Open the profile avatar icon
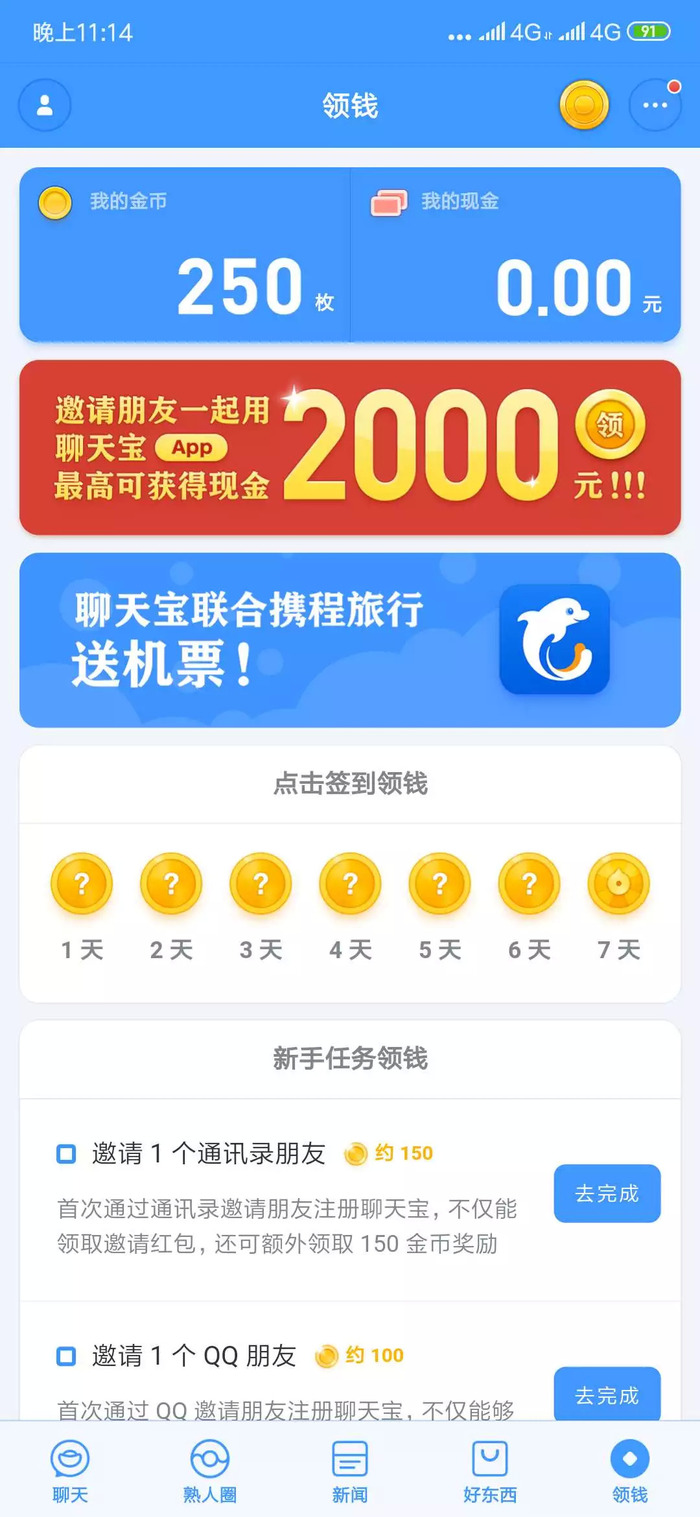The width and height of the screenshot is (700, 1517). [45, 105]
